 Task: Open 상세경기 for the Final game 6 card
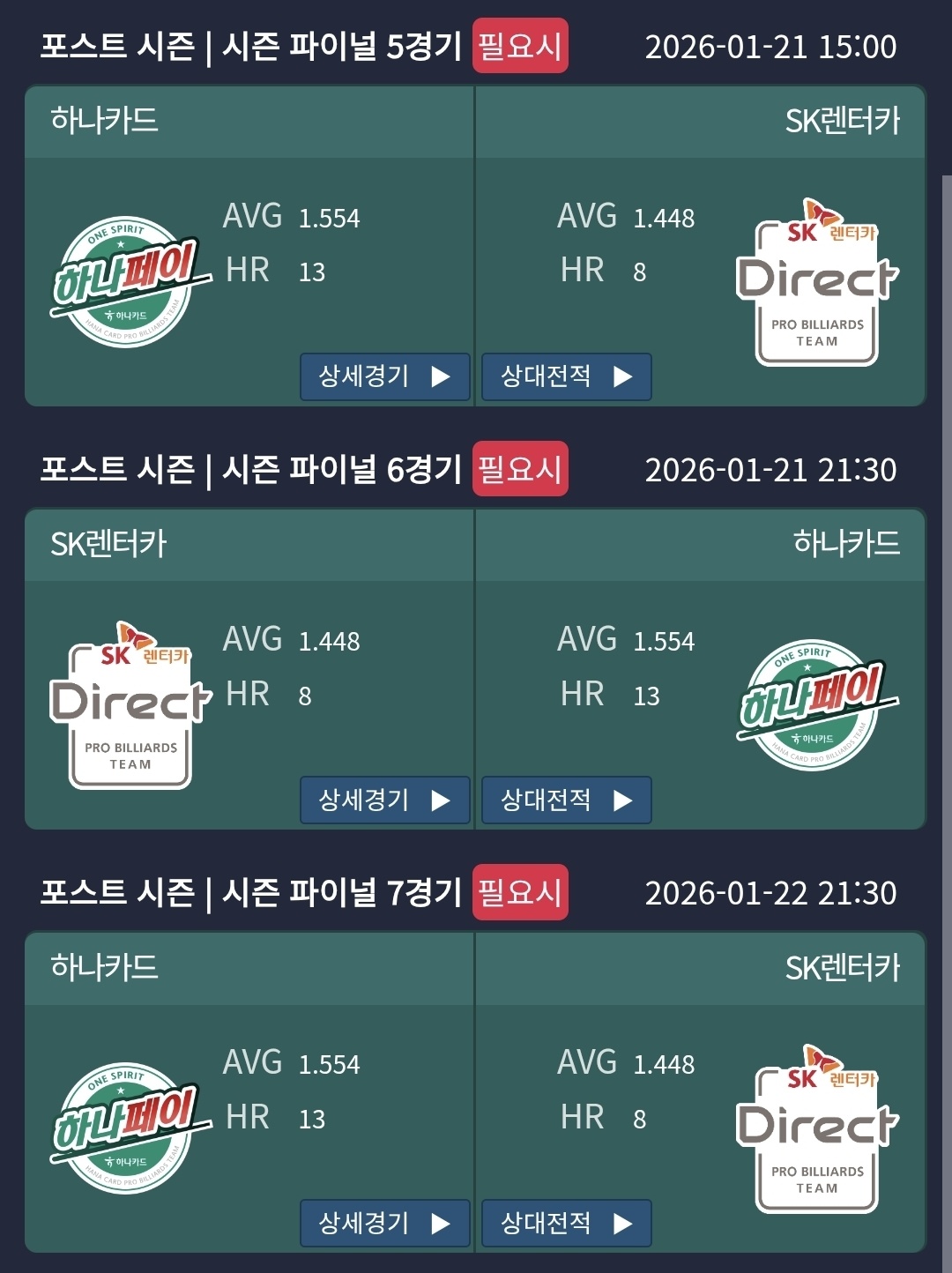click(x=385, y=800)
